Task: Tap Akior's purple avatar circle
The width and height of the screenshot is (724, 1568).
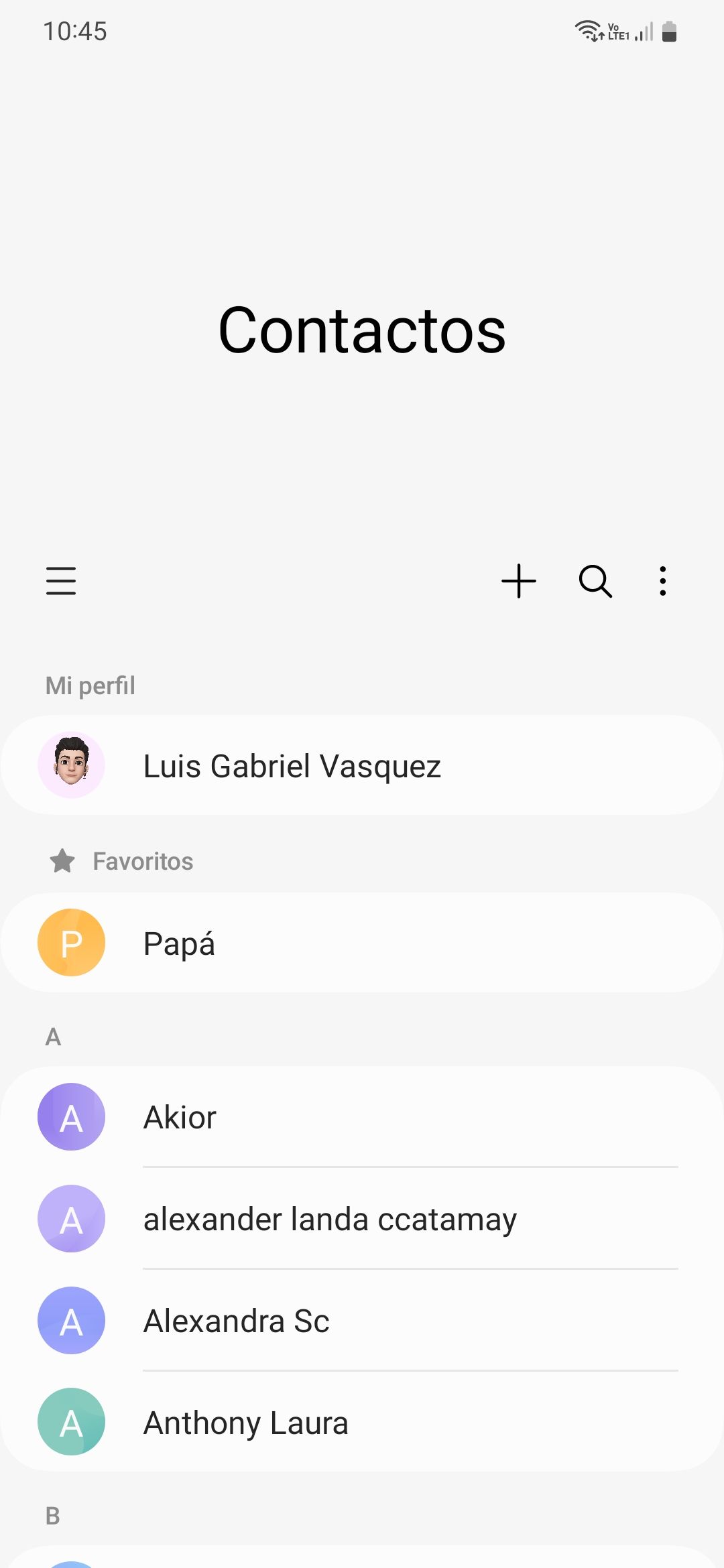Action: [x=72, y=1117]
